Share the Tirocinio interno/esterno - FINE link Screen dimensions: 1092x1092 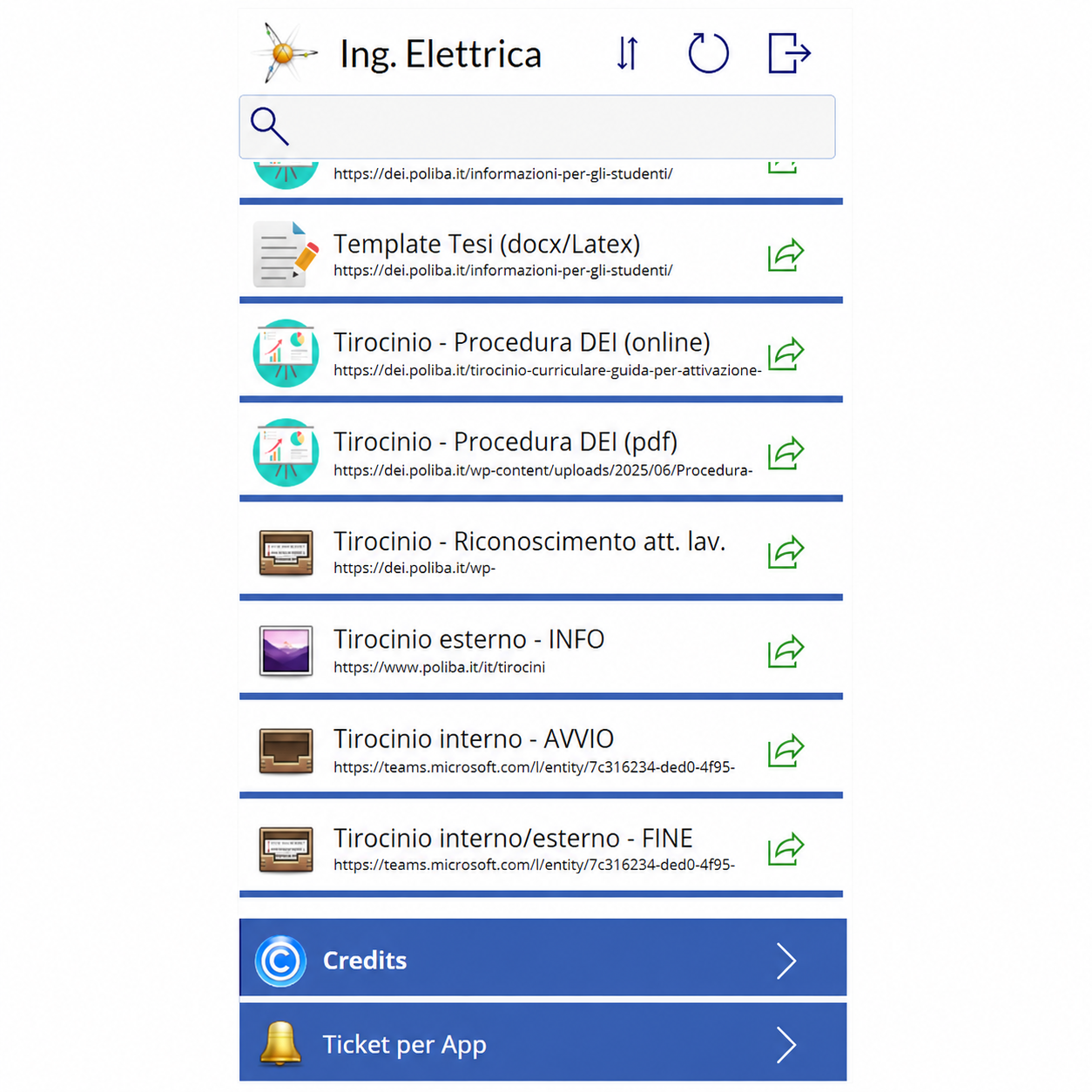(x=785, y=849)
